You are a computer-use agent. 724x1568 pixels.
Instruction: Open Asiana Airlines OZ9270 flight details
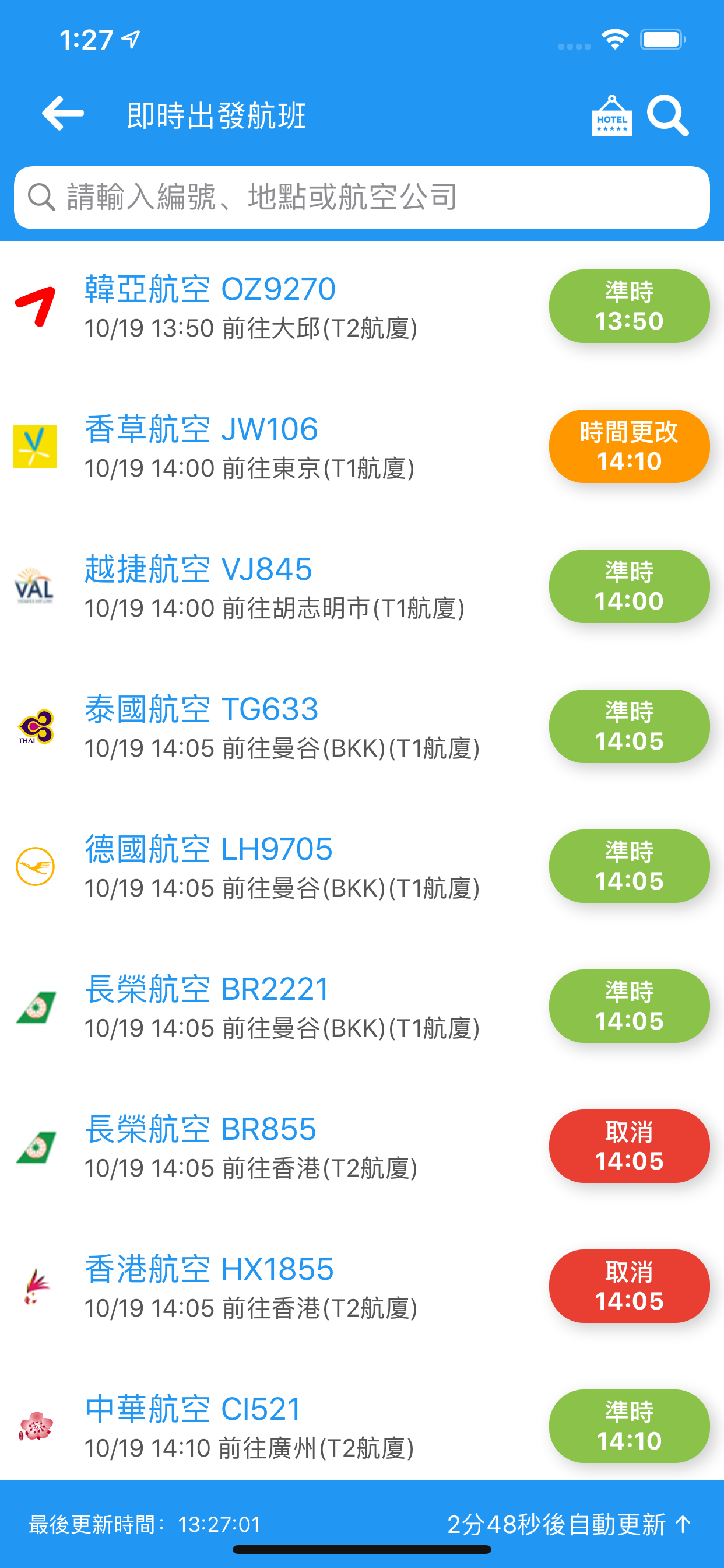point(362,307)
